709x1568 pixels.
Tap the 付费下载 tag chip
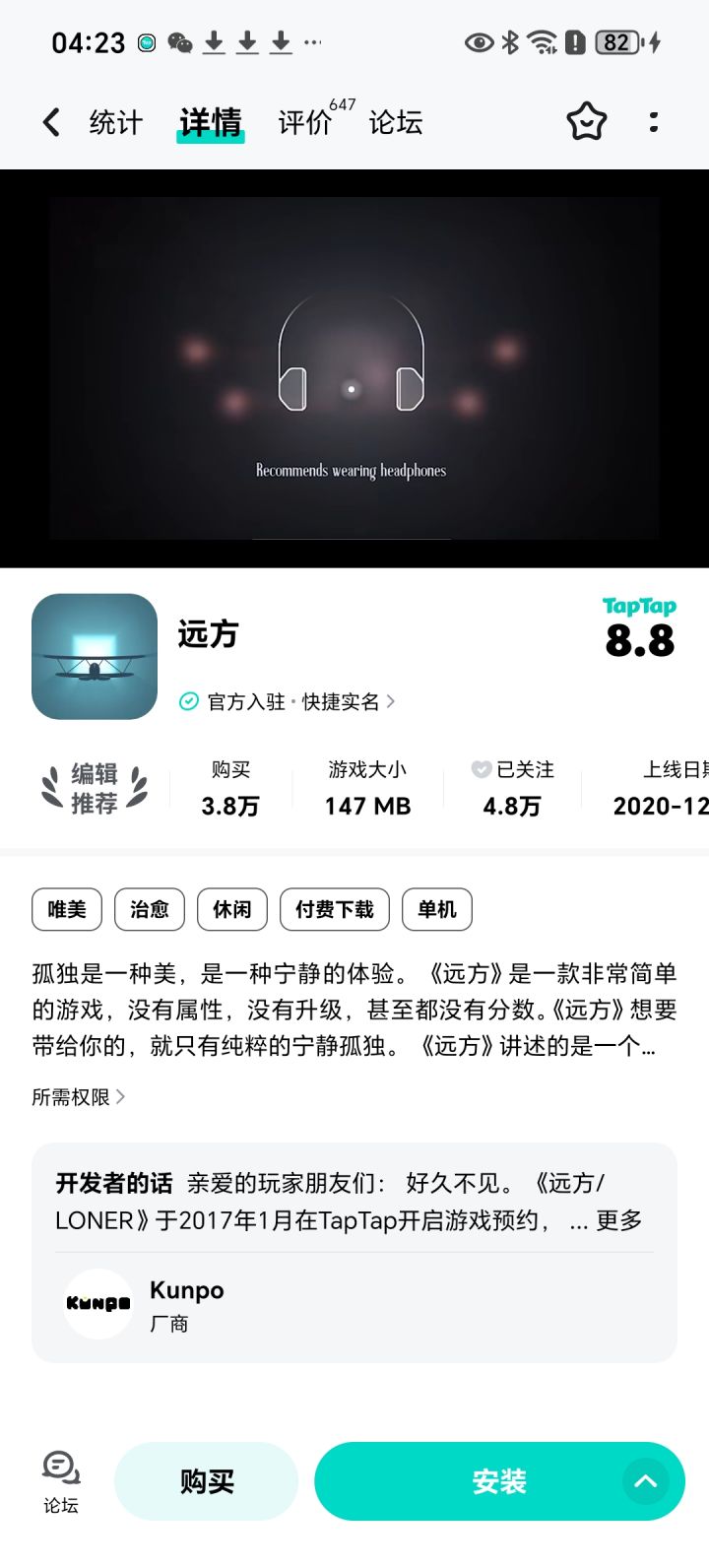[x=335, y=909]
